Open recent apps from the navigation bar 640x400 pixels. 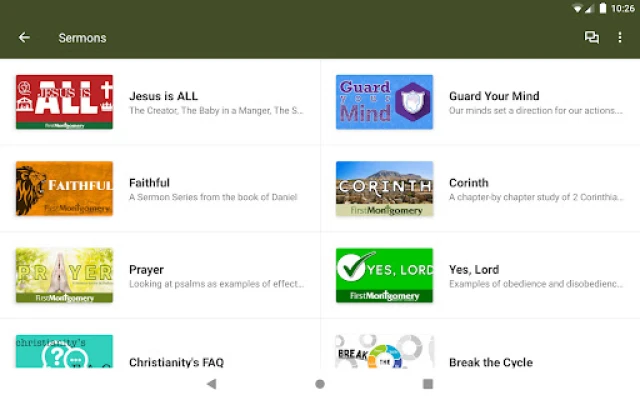428,384
